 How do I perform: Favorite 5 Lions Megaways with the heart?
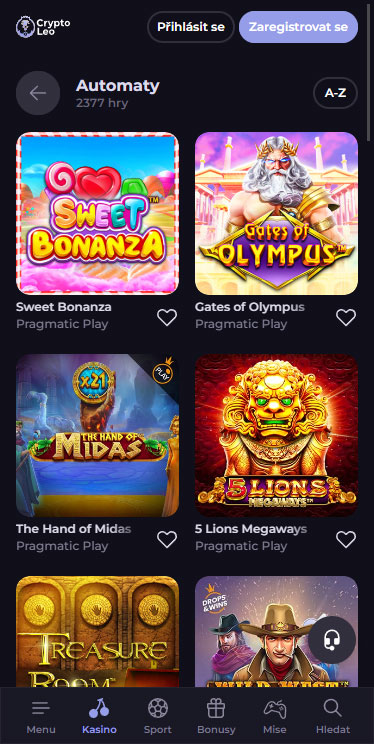coord(346,539)
